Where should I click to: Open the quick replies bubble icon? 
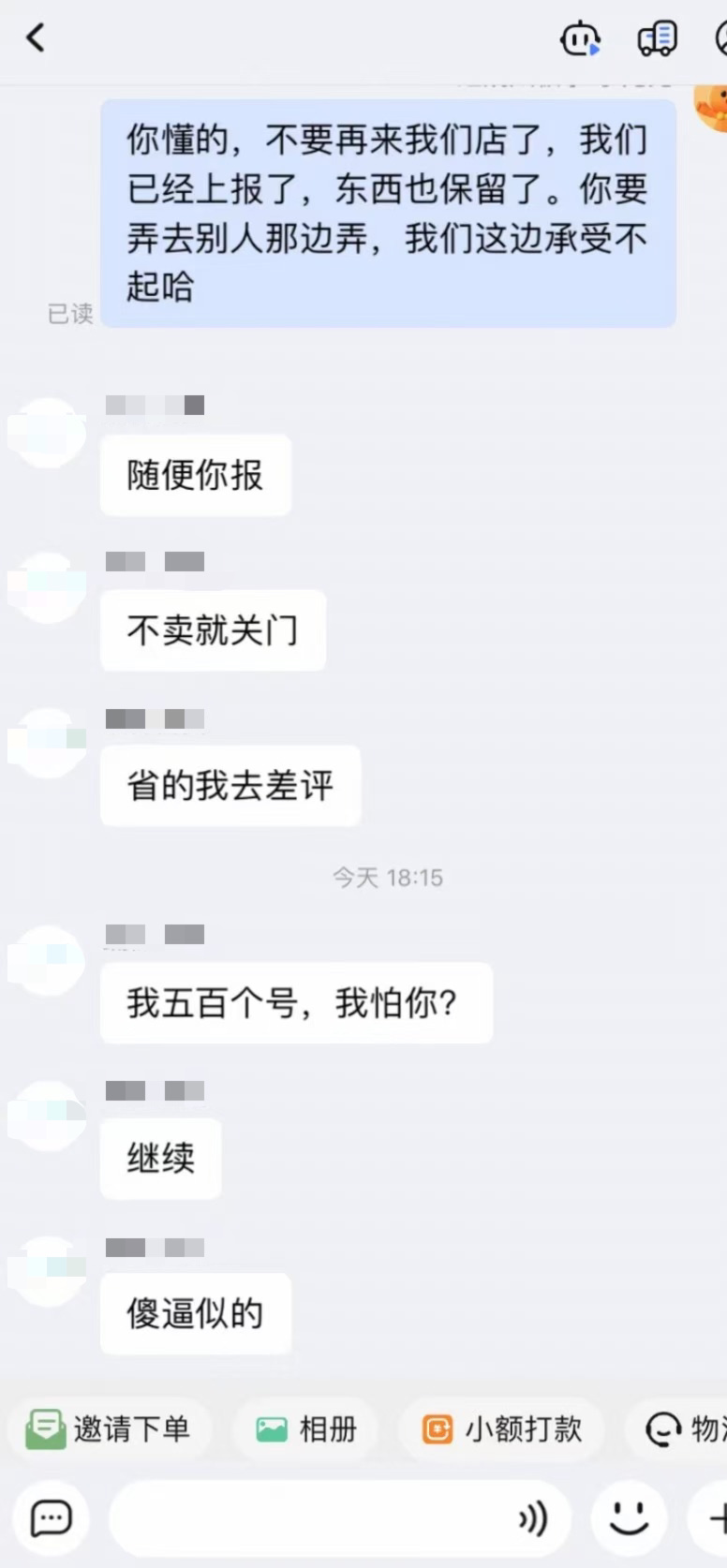[51, 1518]
